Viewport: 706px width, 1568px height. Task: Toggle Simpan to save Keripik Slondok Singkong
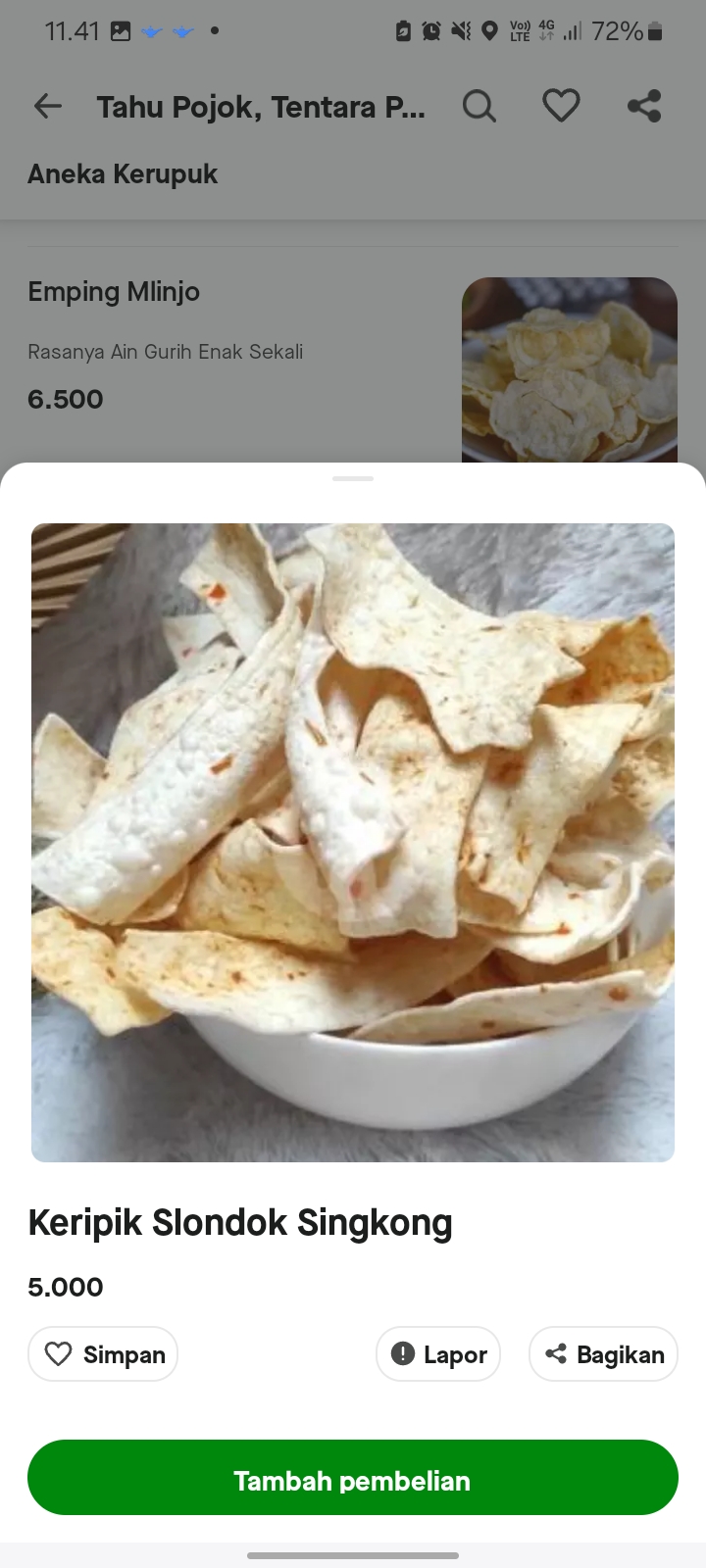pos(102,1353)
